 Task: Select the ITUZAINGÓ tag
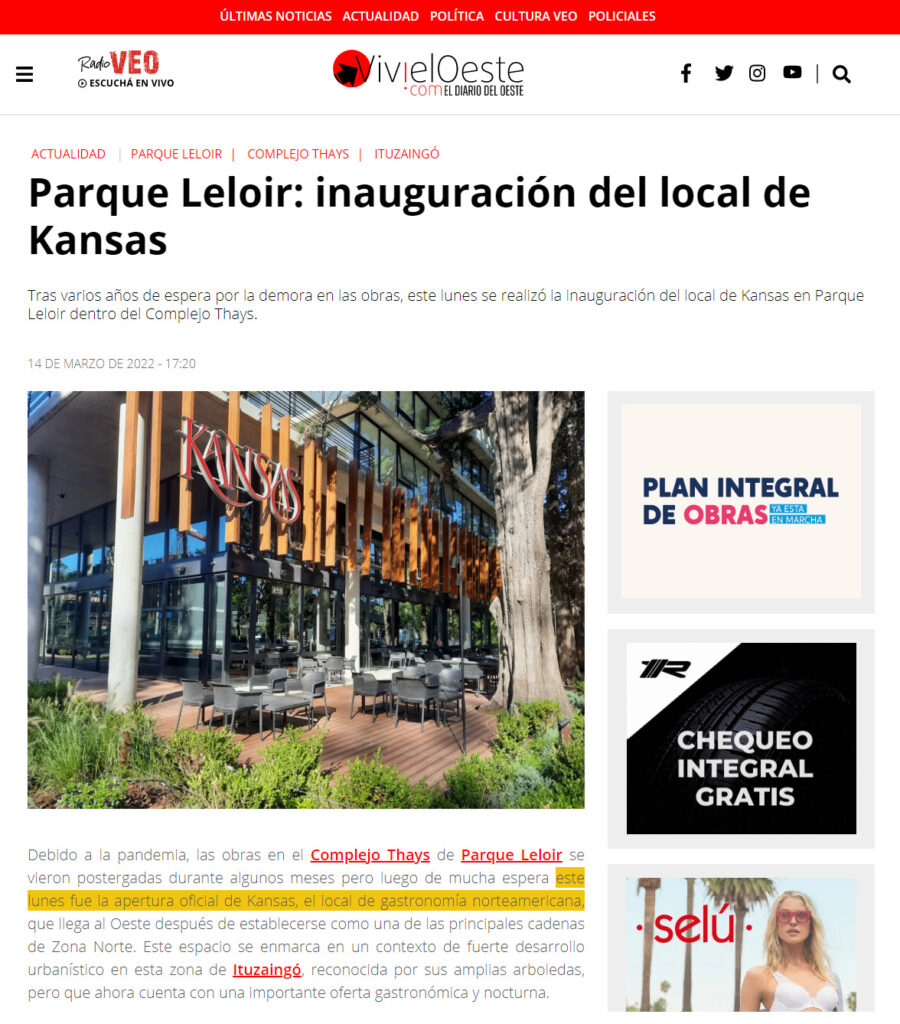pos(407,154)
